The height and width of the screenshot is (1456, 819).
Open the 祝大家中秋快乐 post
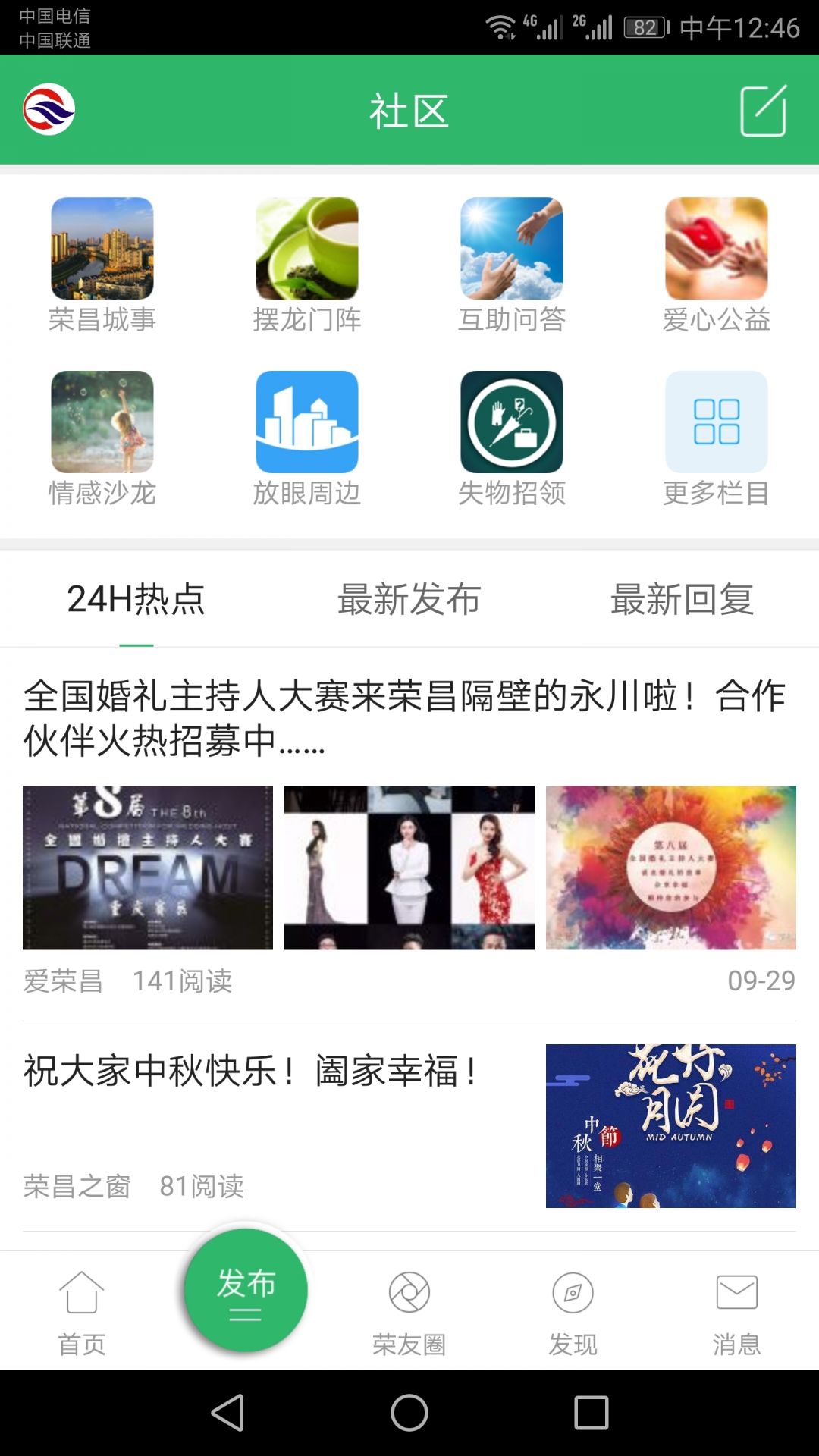[252, 1072]
